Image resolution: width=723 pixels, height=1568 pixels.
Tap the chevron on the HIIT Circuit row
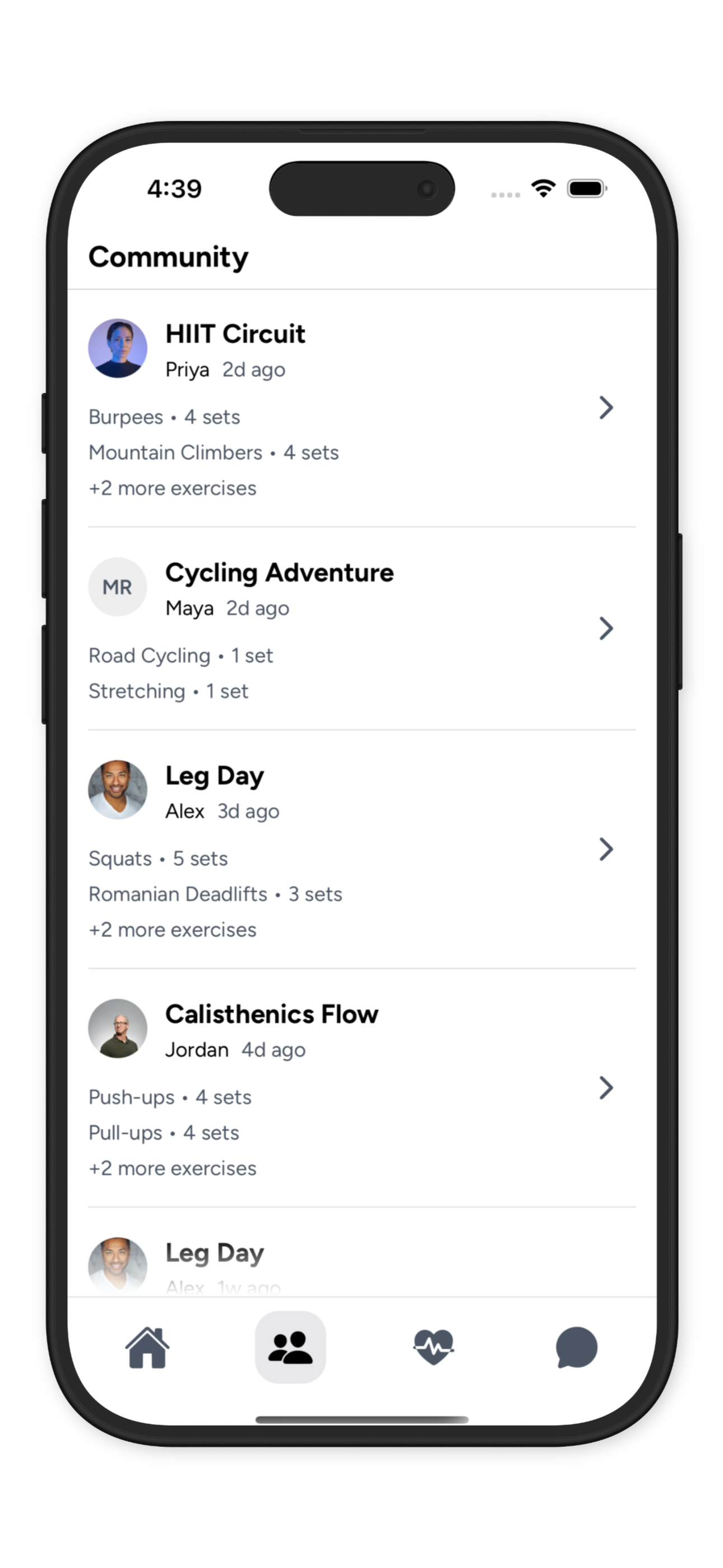(x=605, y=408)
